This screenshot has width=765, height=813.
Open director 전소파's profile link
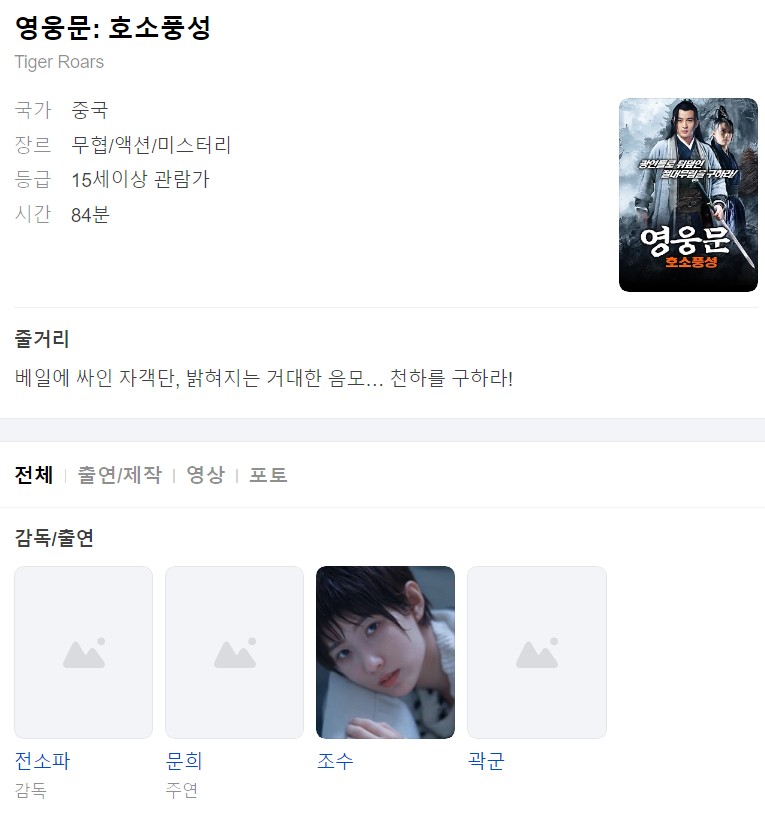43,761
